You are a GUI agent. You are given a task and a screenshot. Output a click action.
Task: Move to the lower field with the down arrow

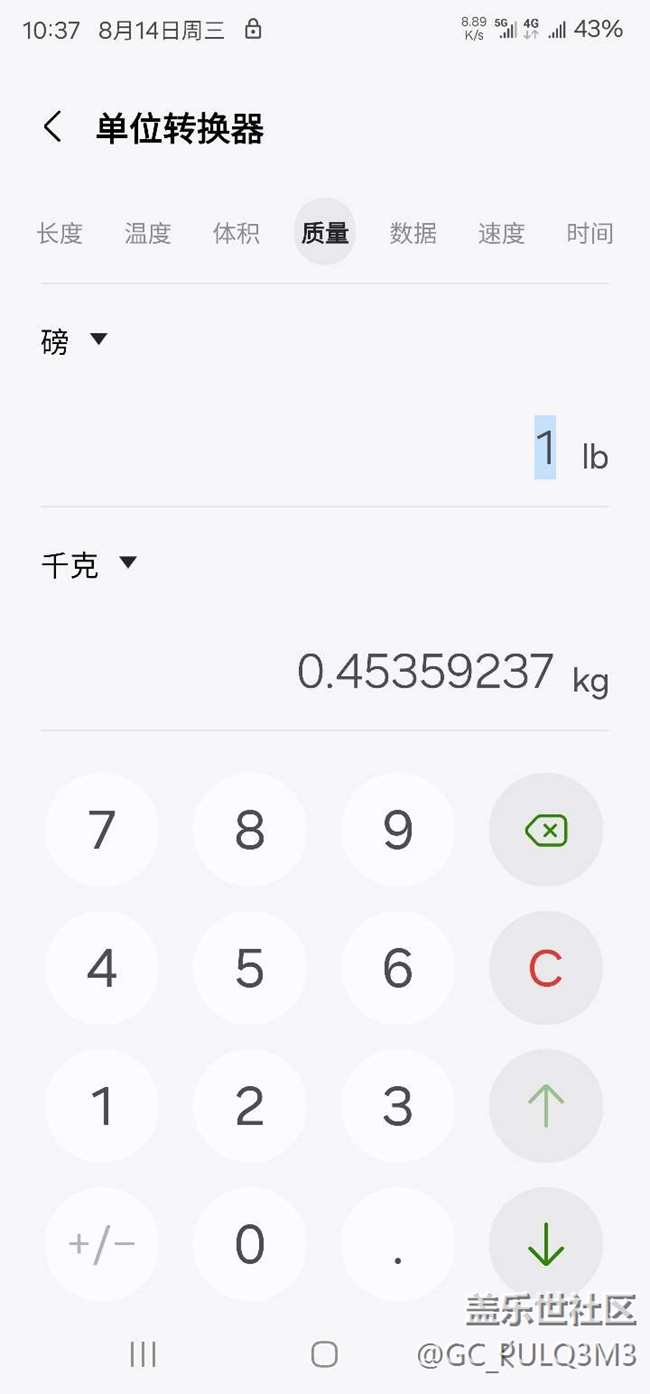point(546,1244)
